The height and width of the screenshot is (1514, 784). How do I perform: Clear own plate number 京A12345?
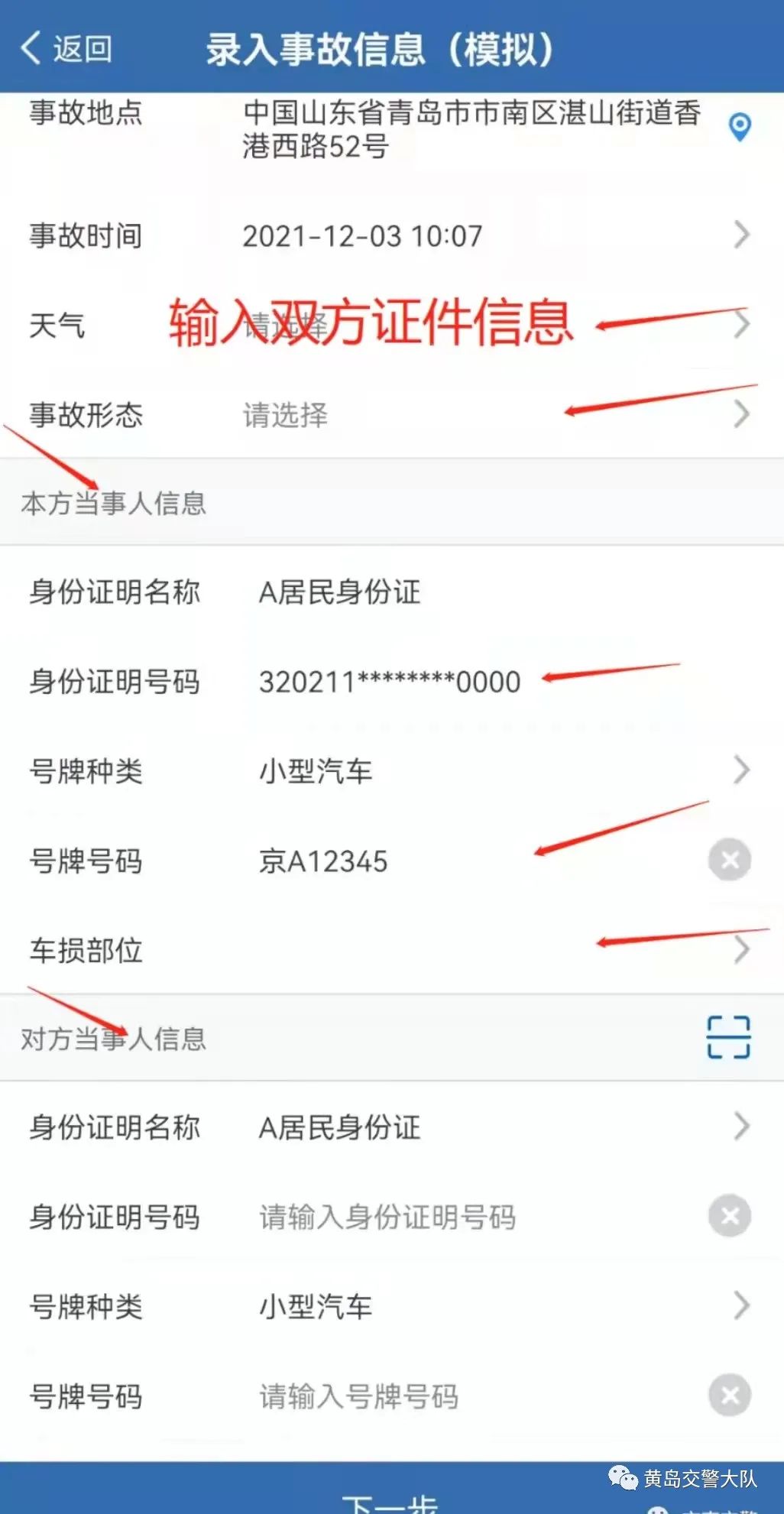[729, 861]
